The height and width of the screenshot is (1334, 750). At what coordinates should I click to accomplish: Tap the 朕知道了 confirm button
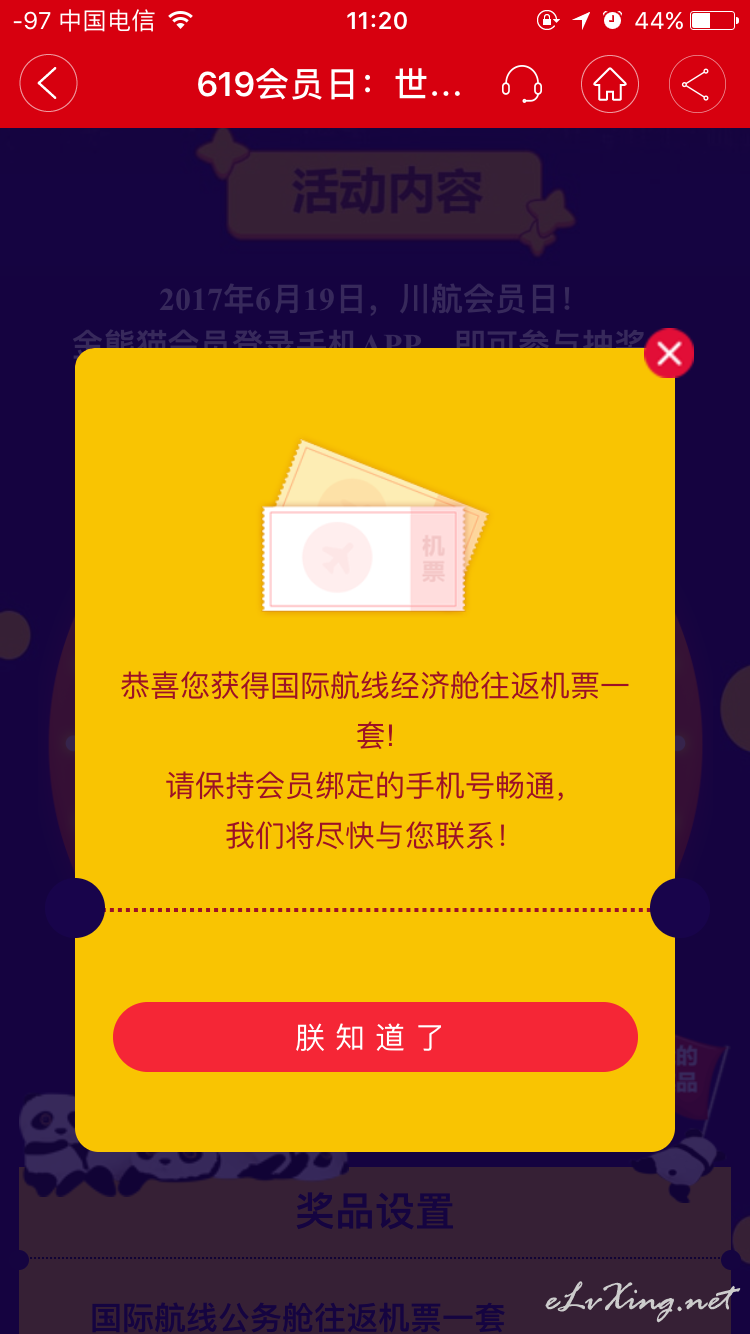[375, 1037]
